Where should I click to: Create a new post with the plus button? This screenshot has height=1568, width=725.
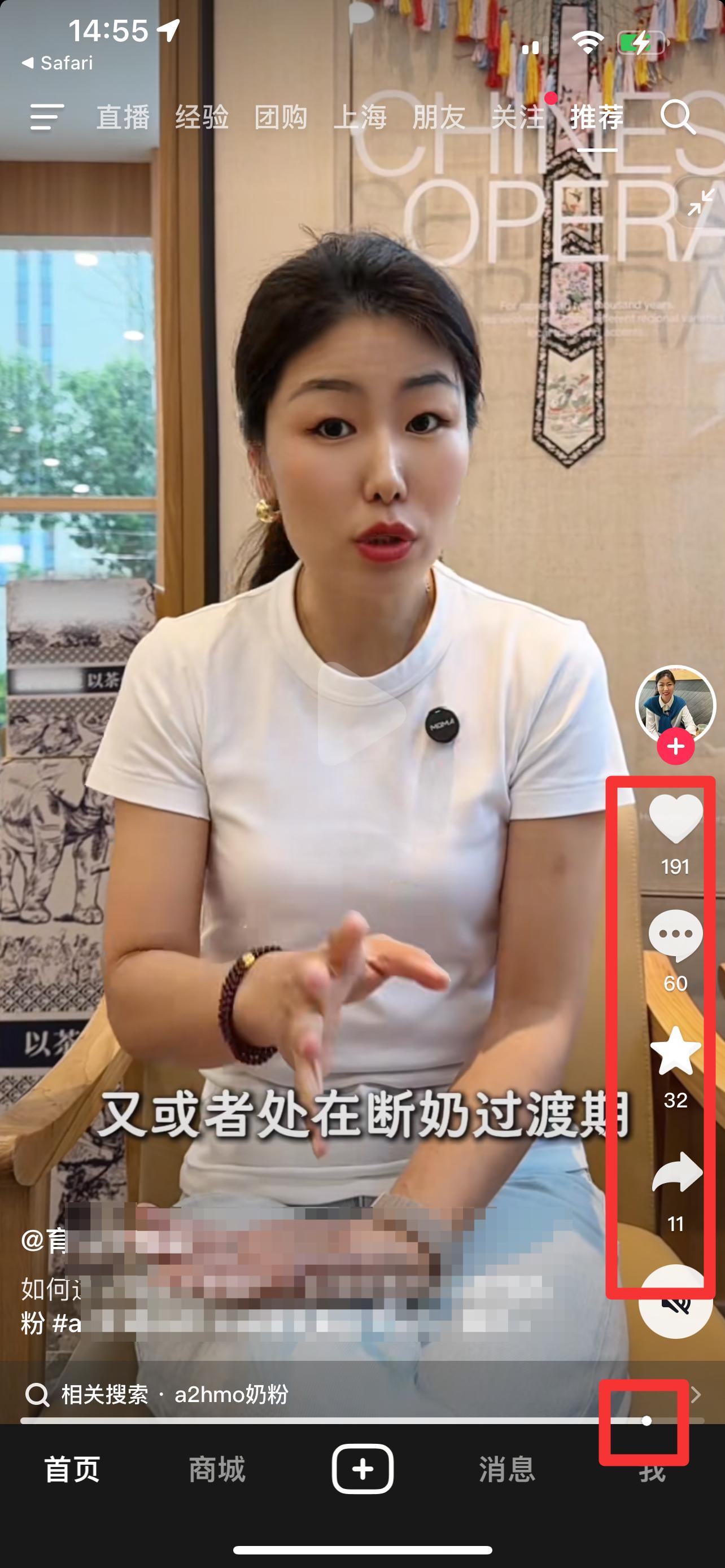click(x=362, y=1469)
